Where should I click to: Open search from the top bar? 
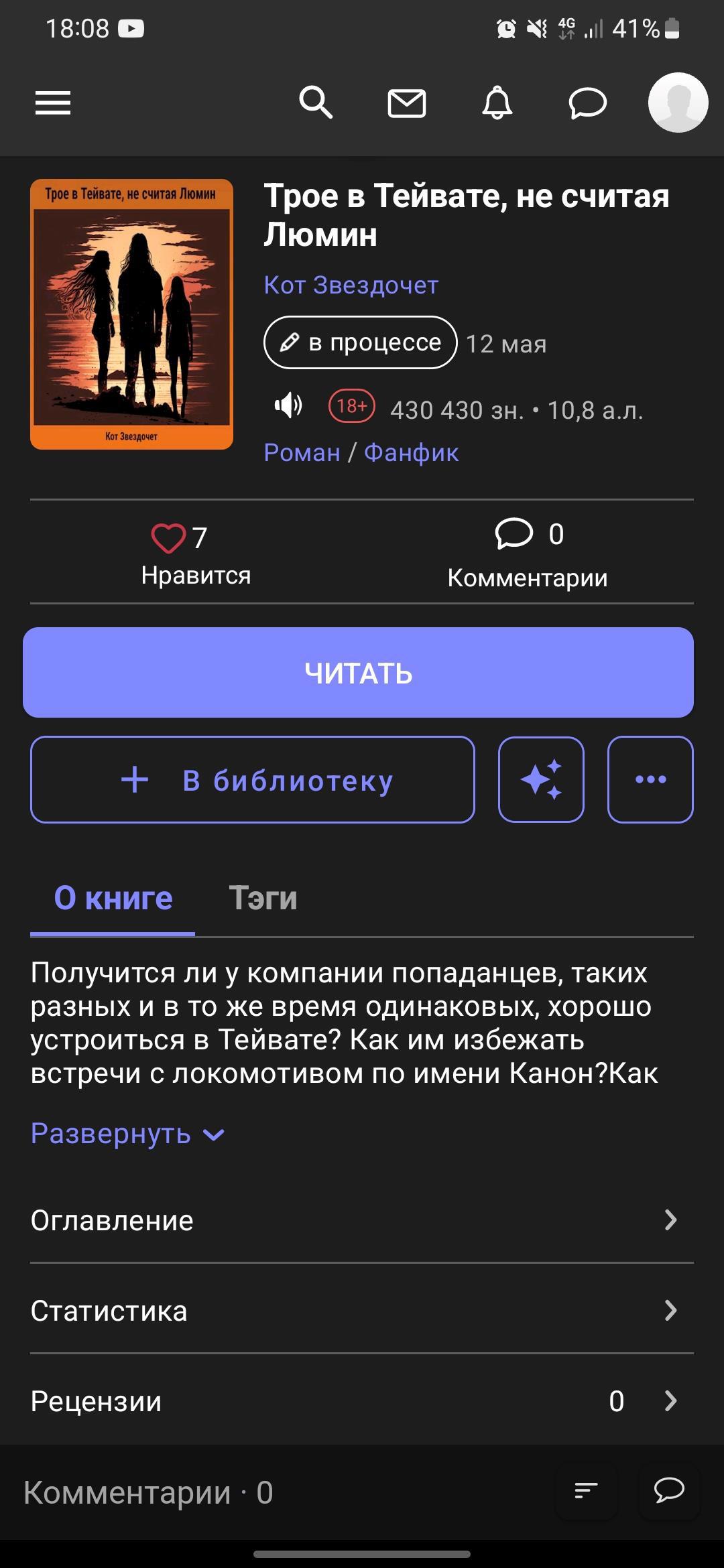pos(316,103)
